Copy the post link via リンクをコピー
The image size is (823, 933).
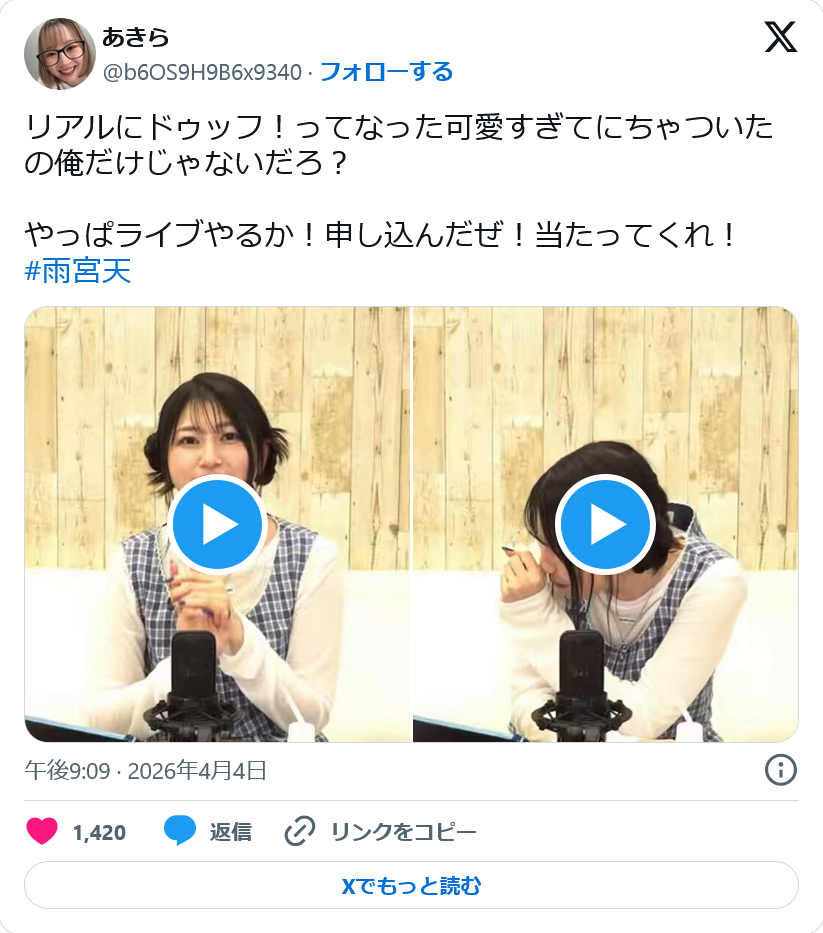(381, 832)
